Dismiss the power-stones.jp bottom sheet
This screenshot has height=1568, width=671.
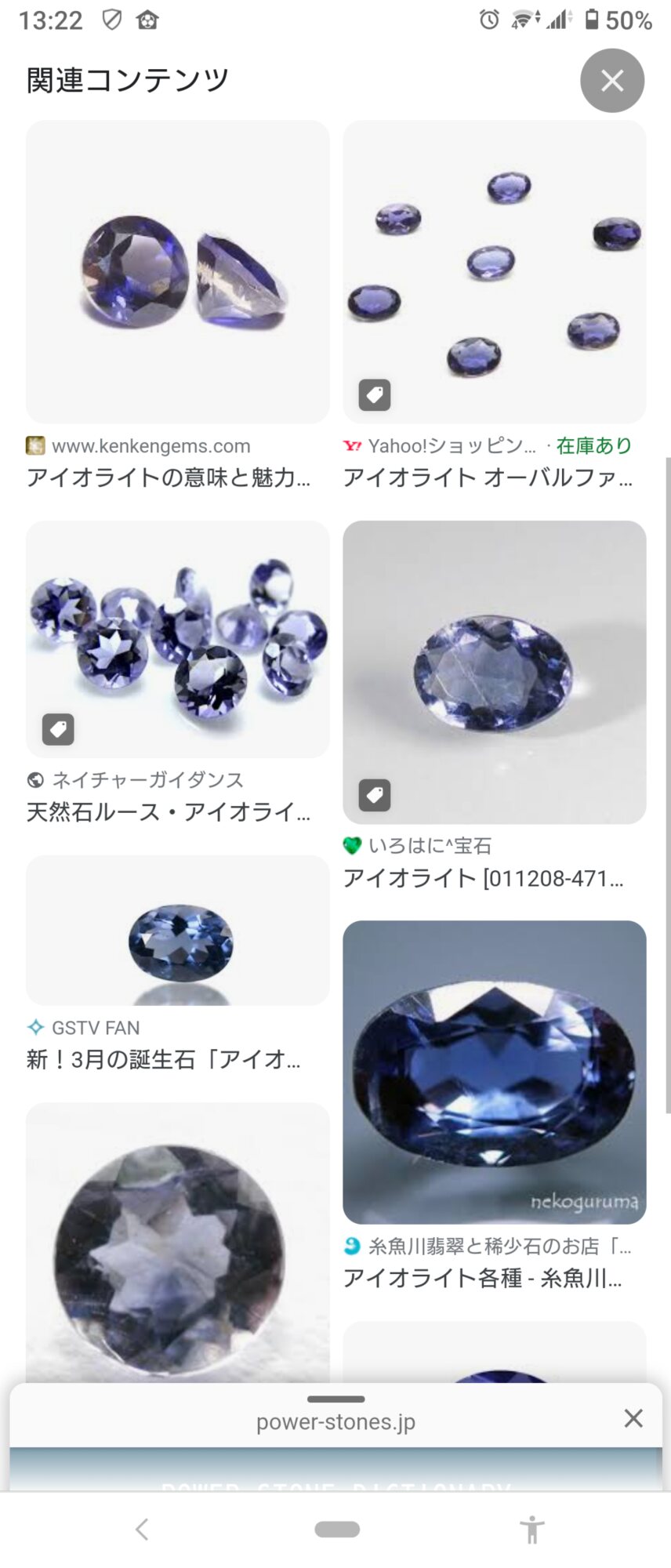click(633, 1418)
